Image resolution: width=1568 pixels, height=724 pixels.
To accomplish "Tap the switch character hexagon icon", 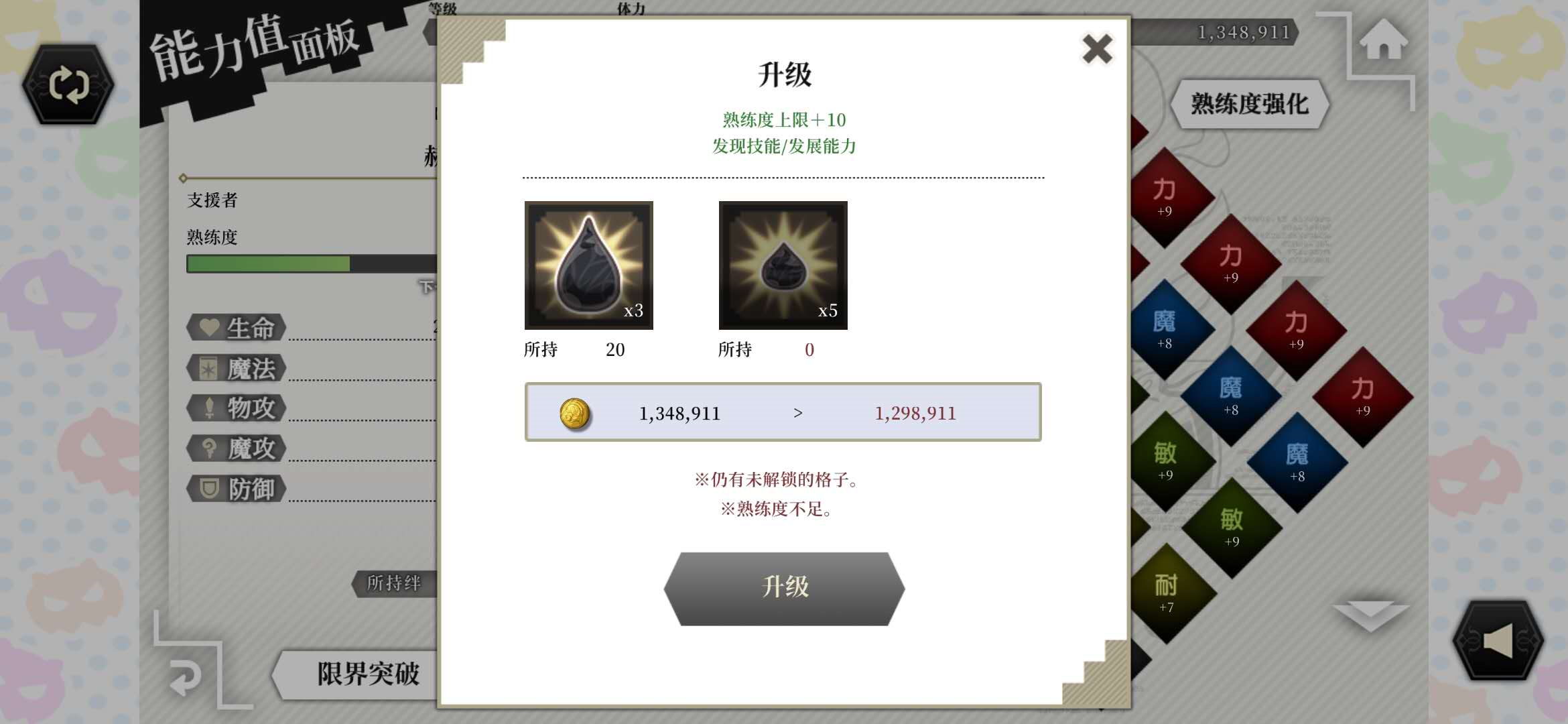I will (x=68, y=85).
